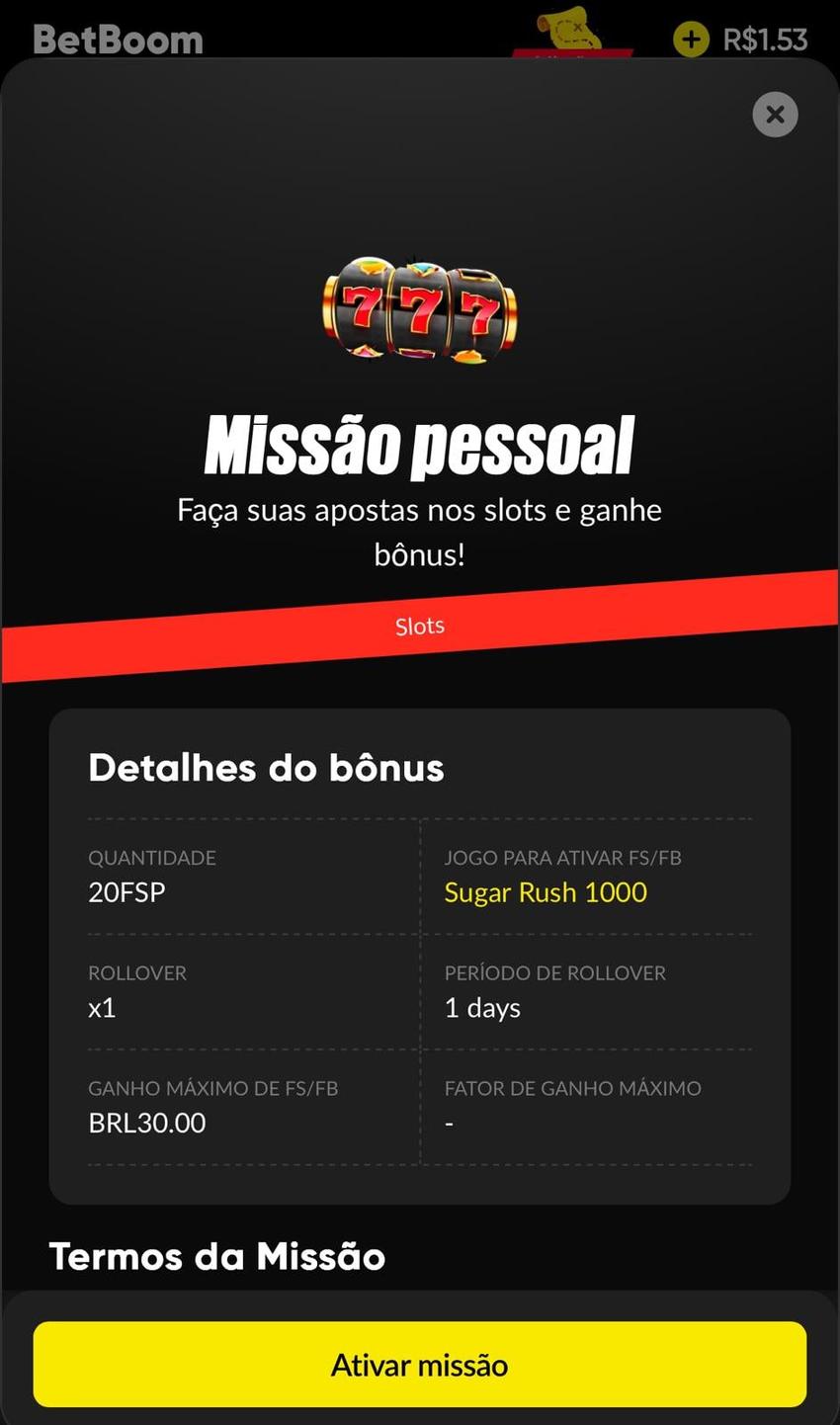Tap the close X on the mission popup
Viewport: 840px width, 1425px height.
point(775,115)
